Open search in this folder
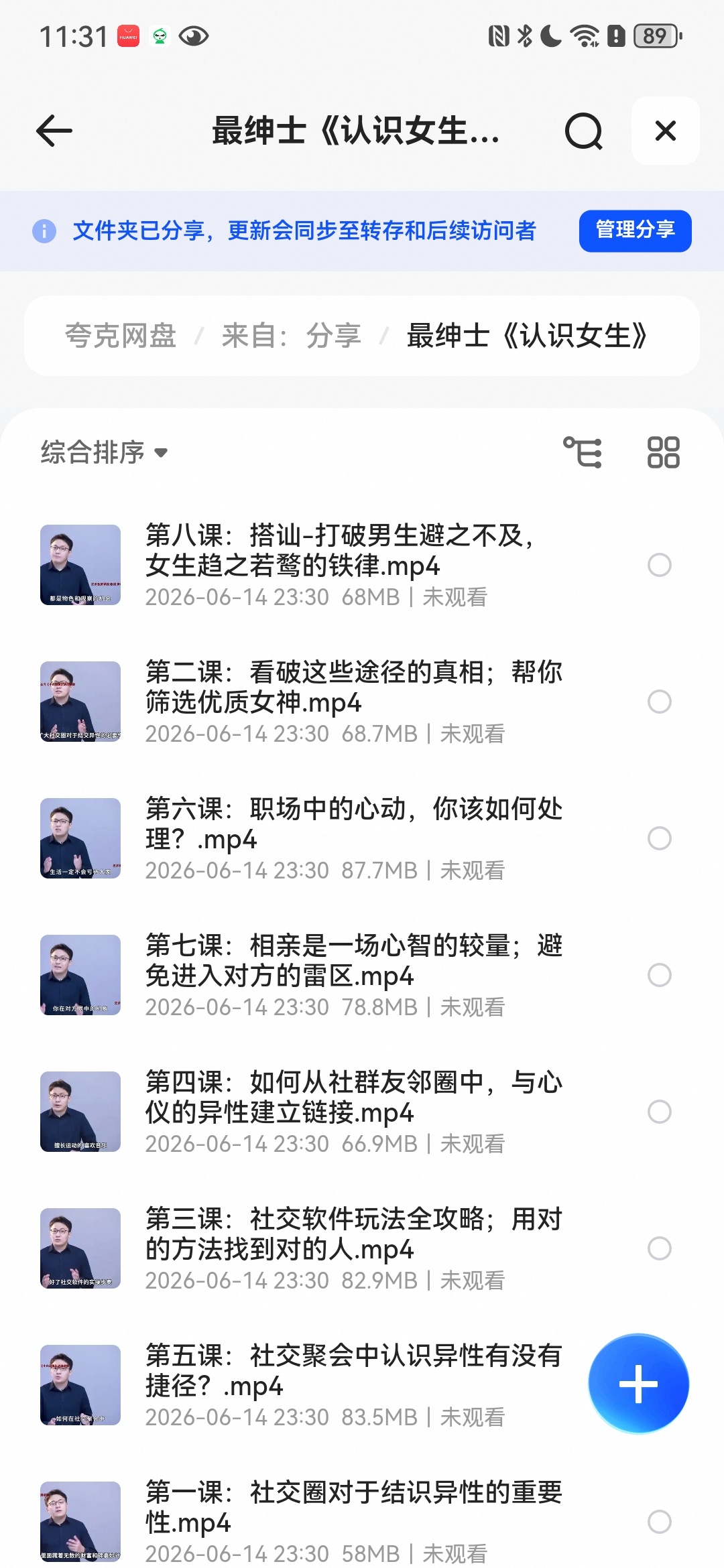724x1568 pixels. pyautogui.click(x=583, y=131)
